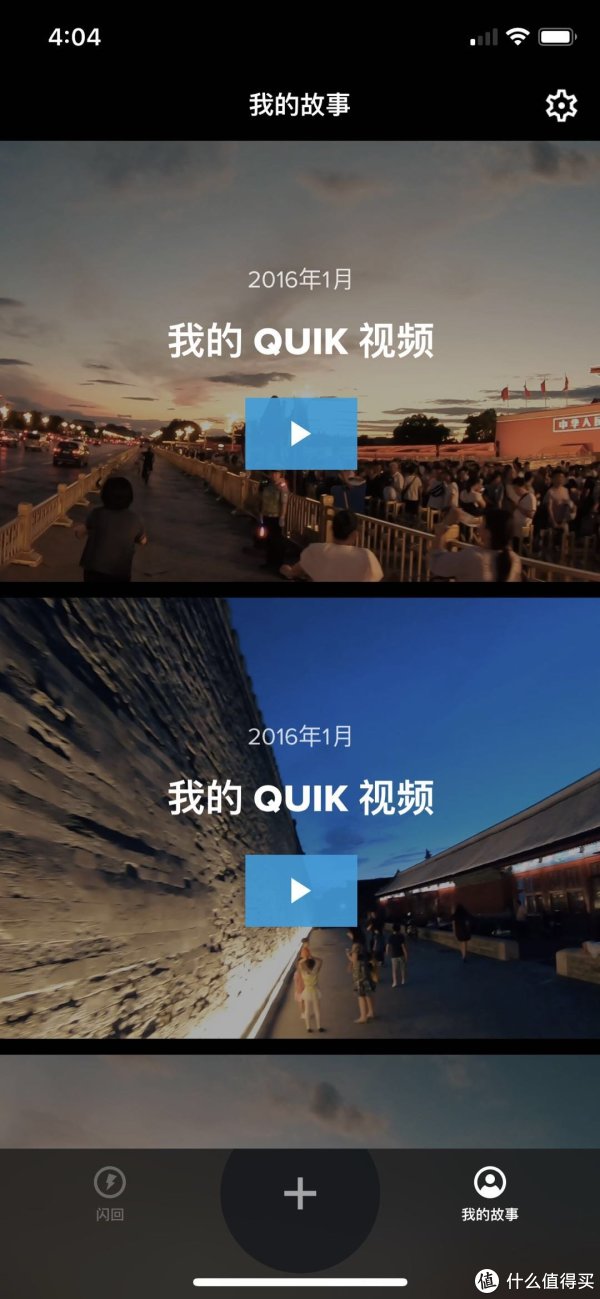Play the Quik video with the crowd scene
Viewport: 600px width, 1299px height.
300,433
